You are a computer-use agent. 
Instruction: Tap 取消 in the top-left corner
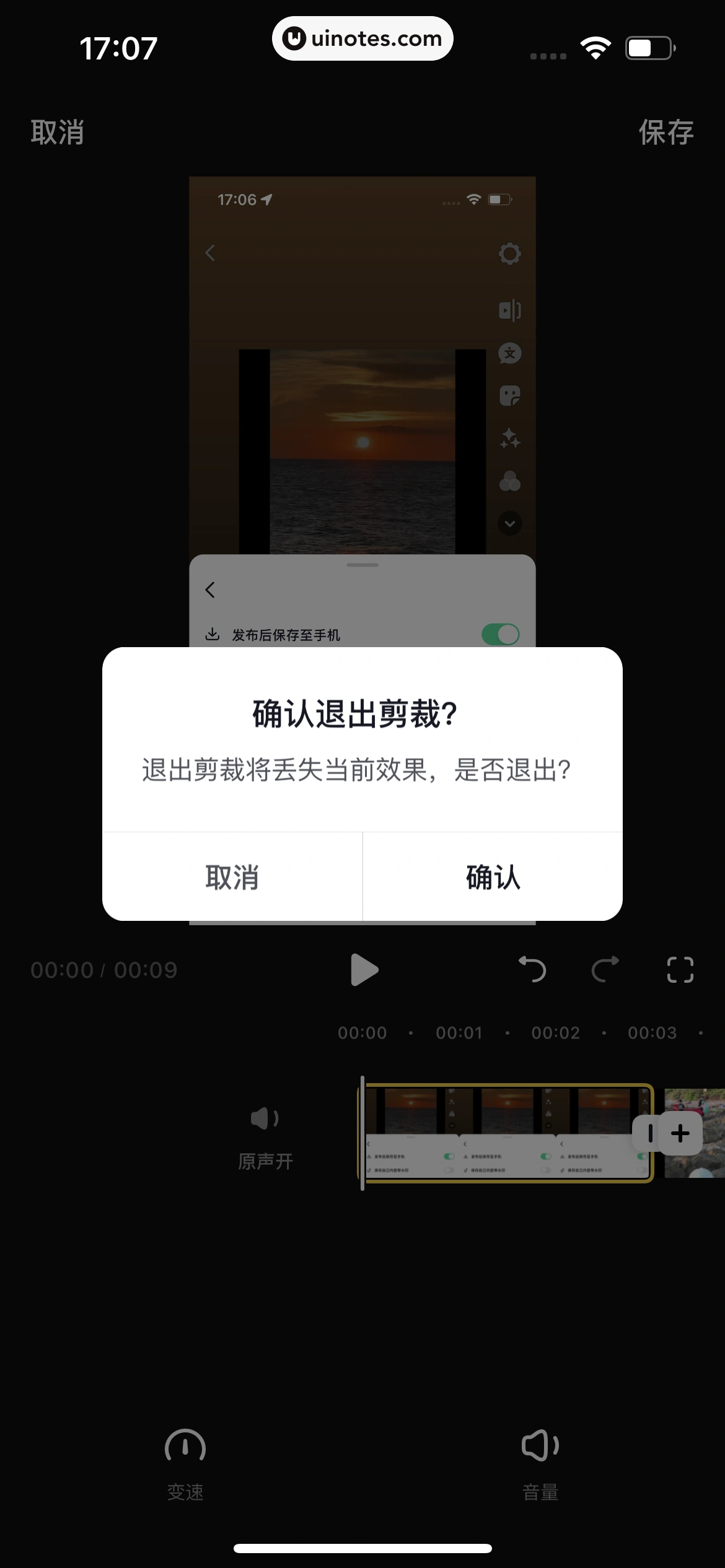(56, 133)
